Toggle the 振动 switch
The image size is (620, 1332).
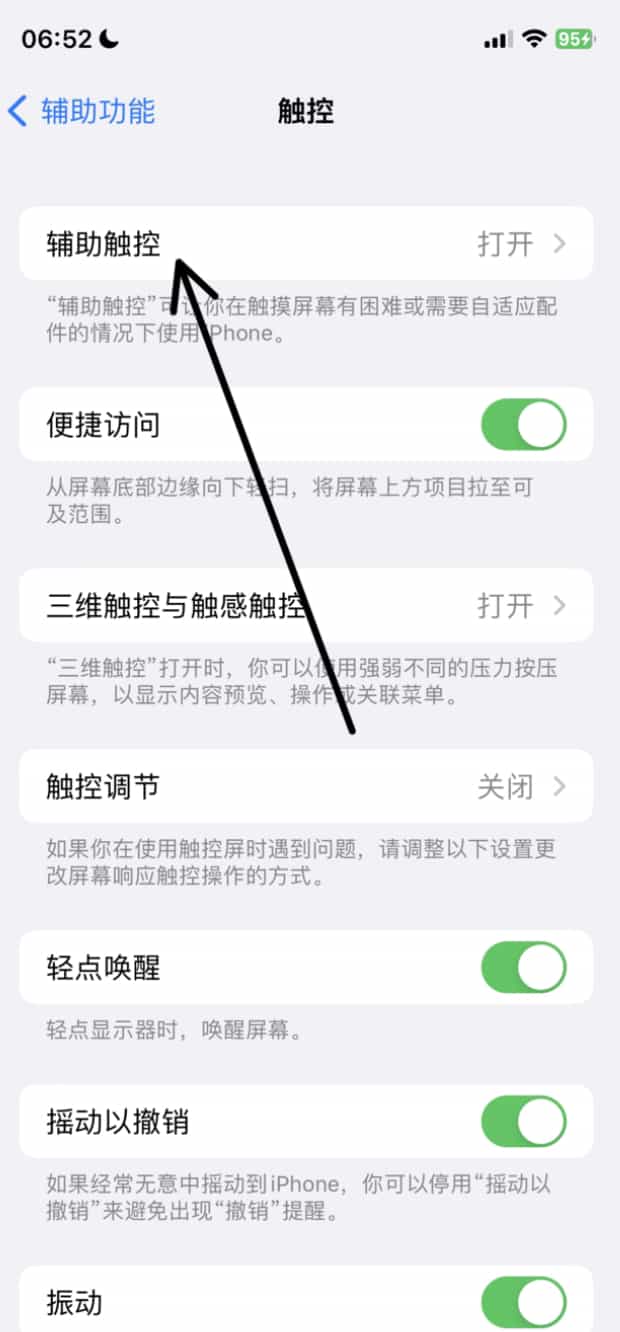tap(523, 1303)
